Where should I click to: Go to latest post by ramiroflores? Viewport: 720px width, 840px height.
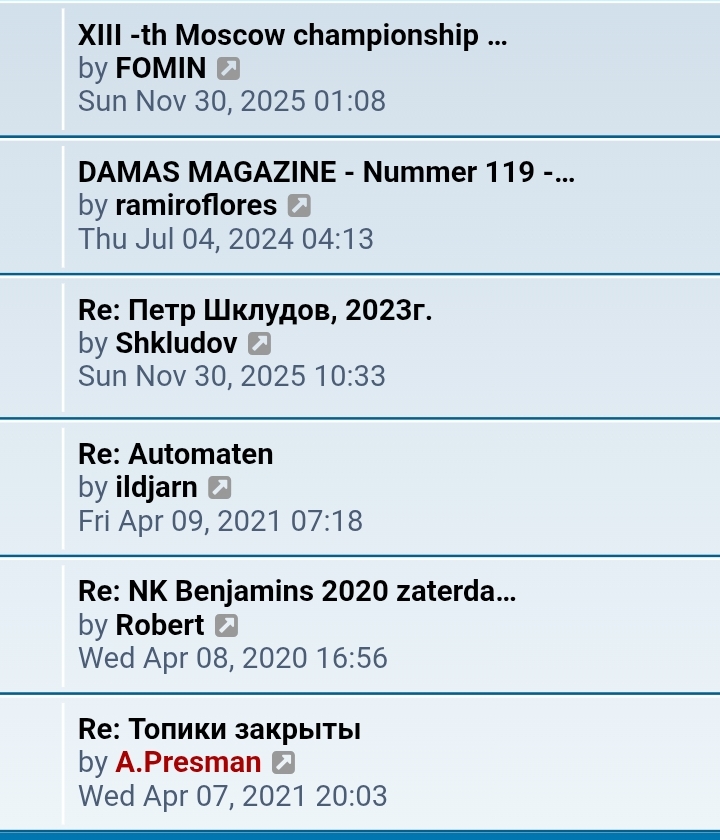[x=299, y=206]
